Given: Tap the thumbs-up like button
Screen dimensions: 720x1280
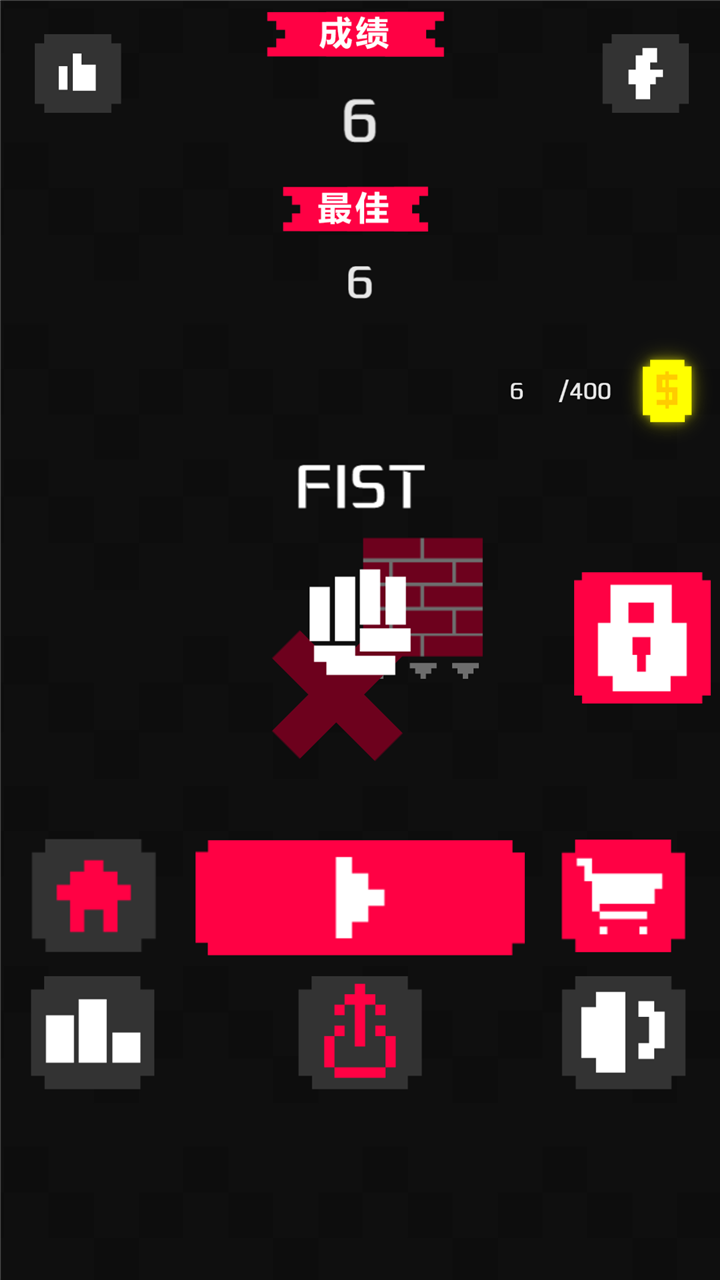Looking at the screenshot, I should [x=78, y=73].
